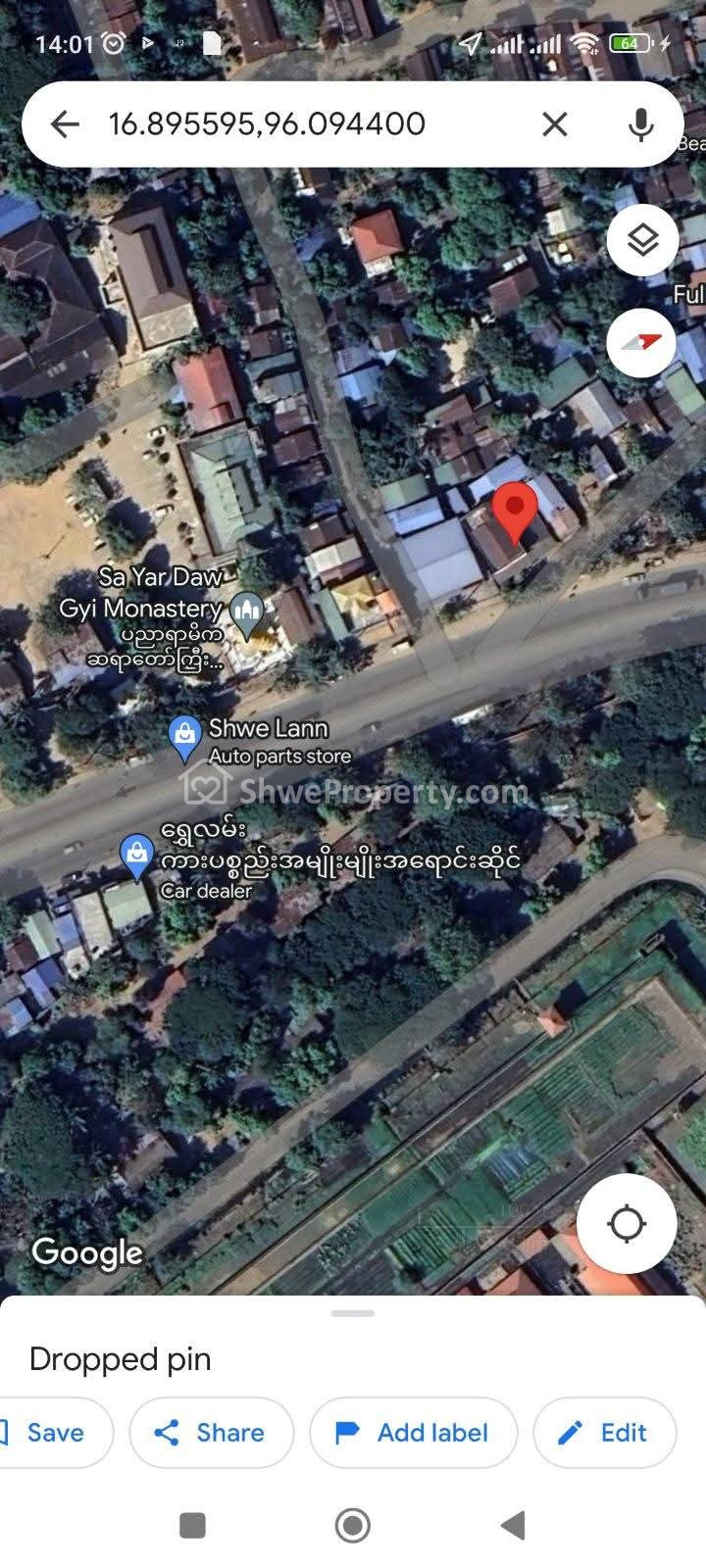Tap the system back triangle

point(513,1525)
